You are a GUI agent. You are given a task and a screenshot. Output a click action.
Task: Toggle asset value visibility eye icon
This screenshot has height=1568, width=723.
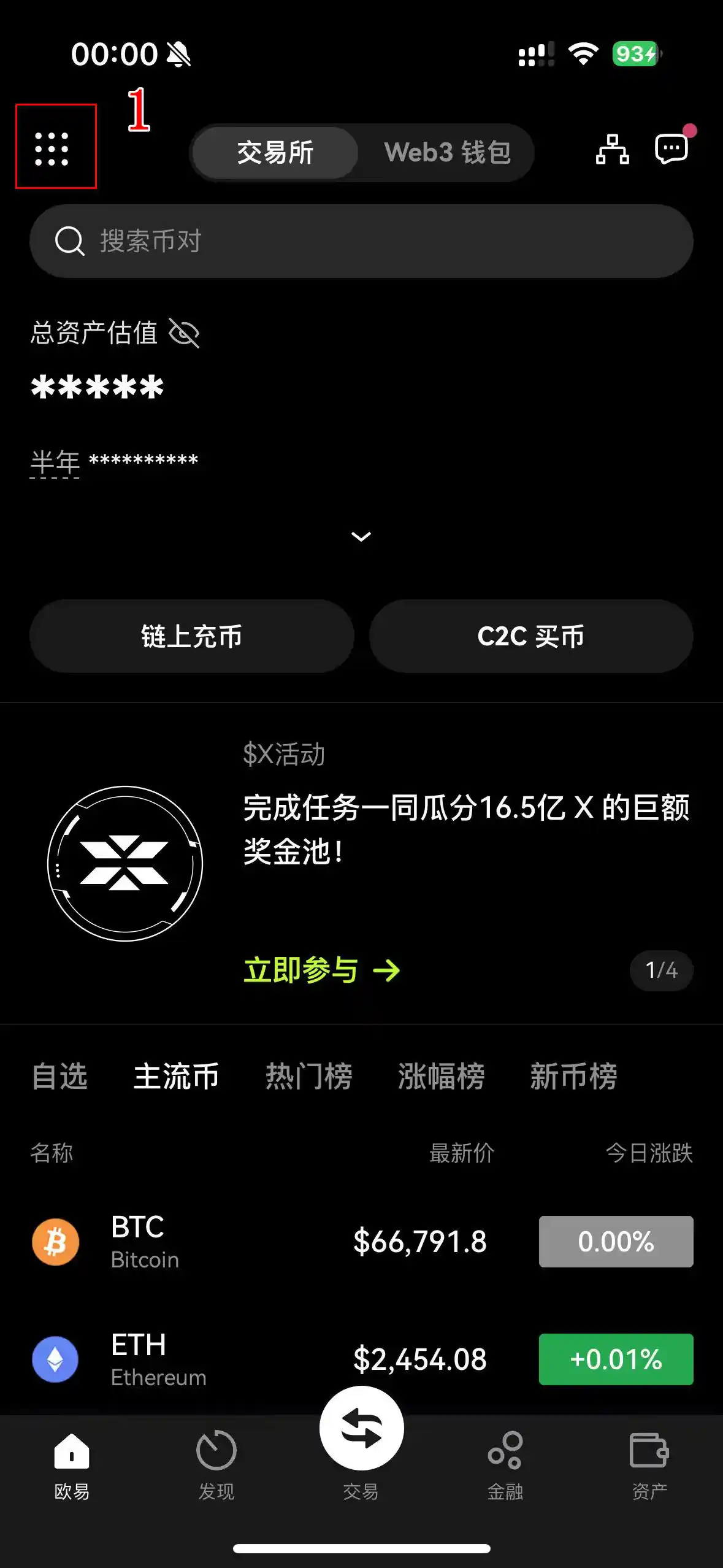[x=184, y=333]
